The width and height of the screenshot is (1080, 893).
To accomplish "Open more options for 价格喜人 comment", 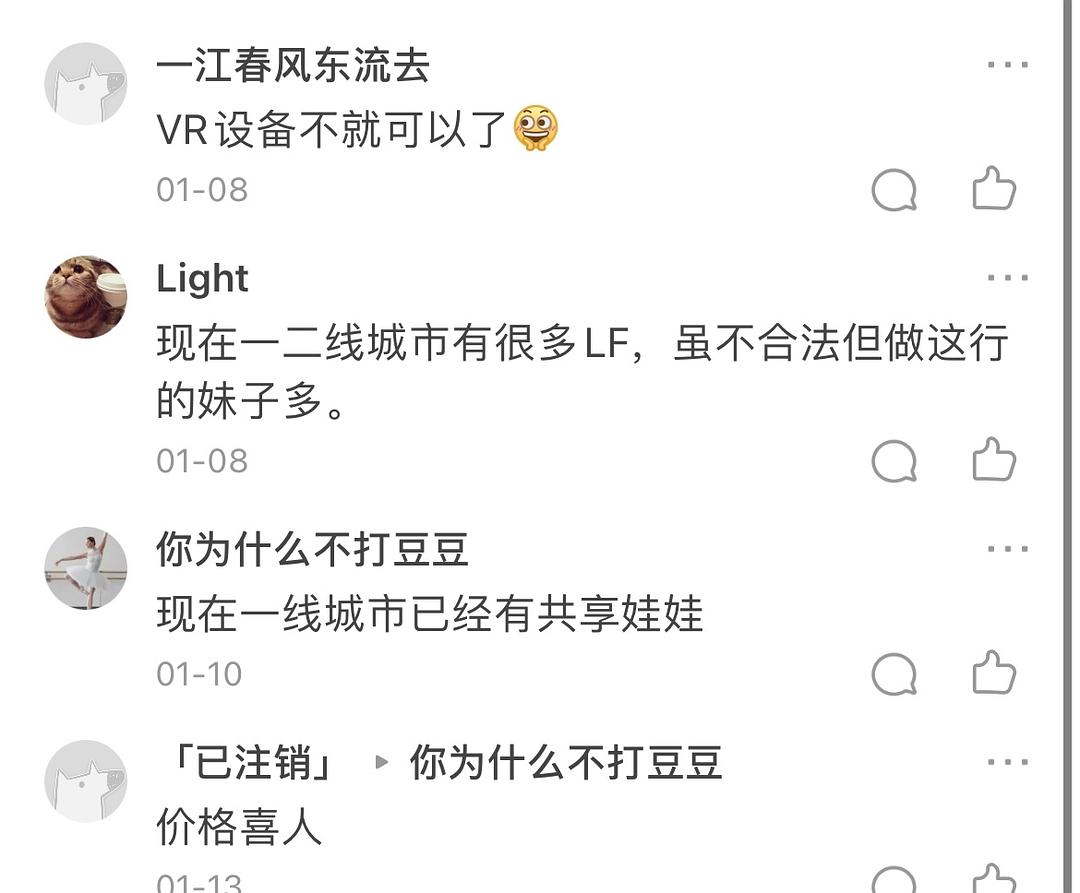I will [1007, 762].
